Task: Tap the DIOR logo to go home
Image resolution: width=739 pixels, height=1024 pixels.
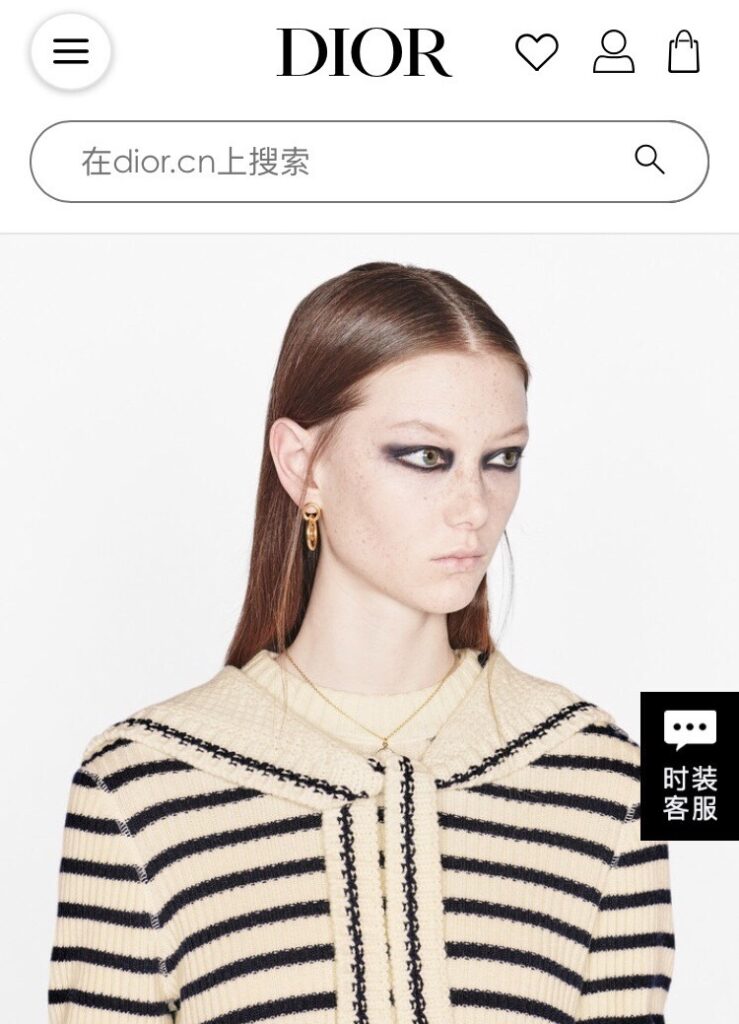Action: (364, 53)
